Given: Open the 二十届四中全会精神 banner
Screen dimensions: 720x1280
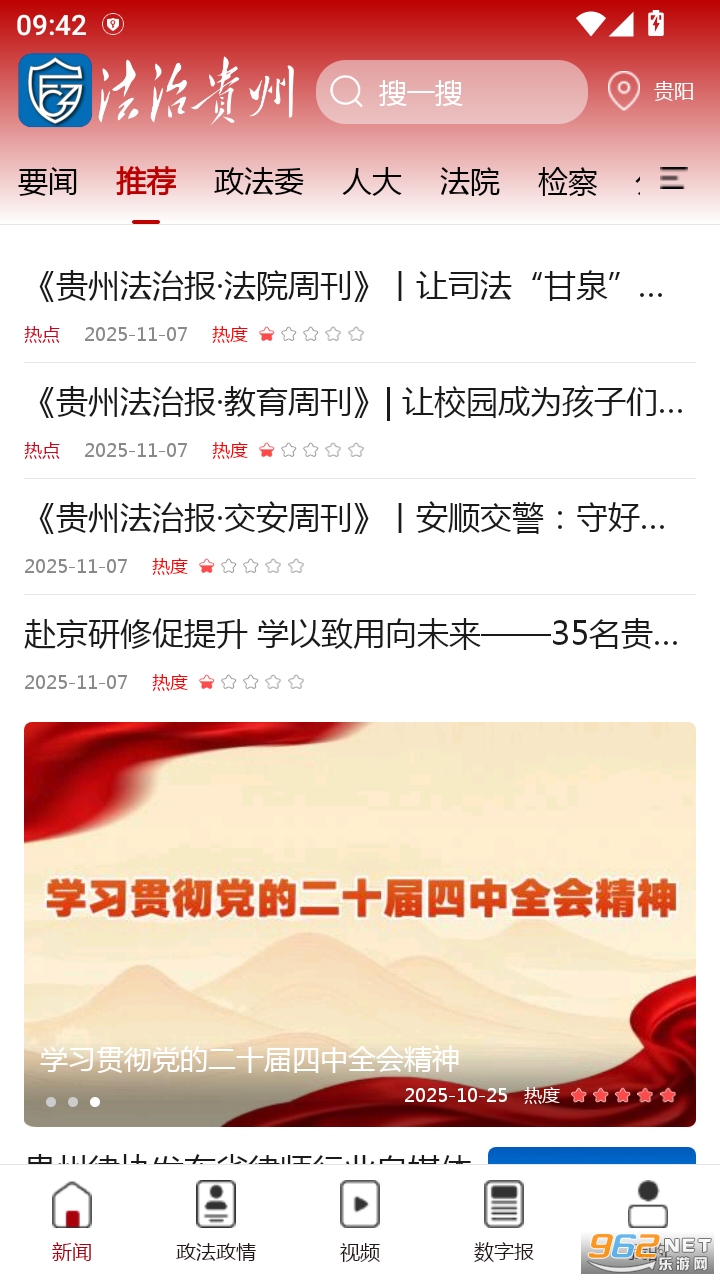Looking at the screenshot, I should point(360,923).
